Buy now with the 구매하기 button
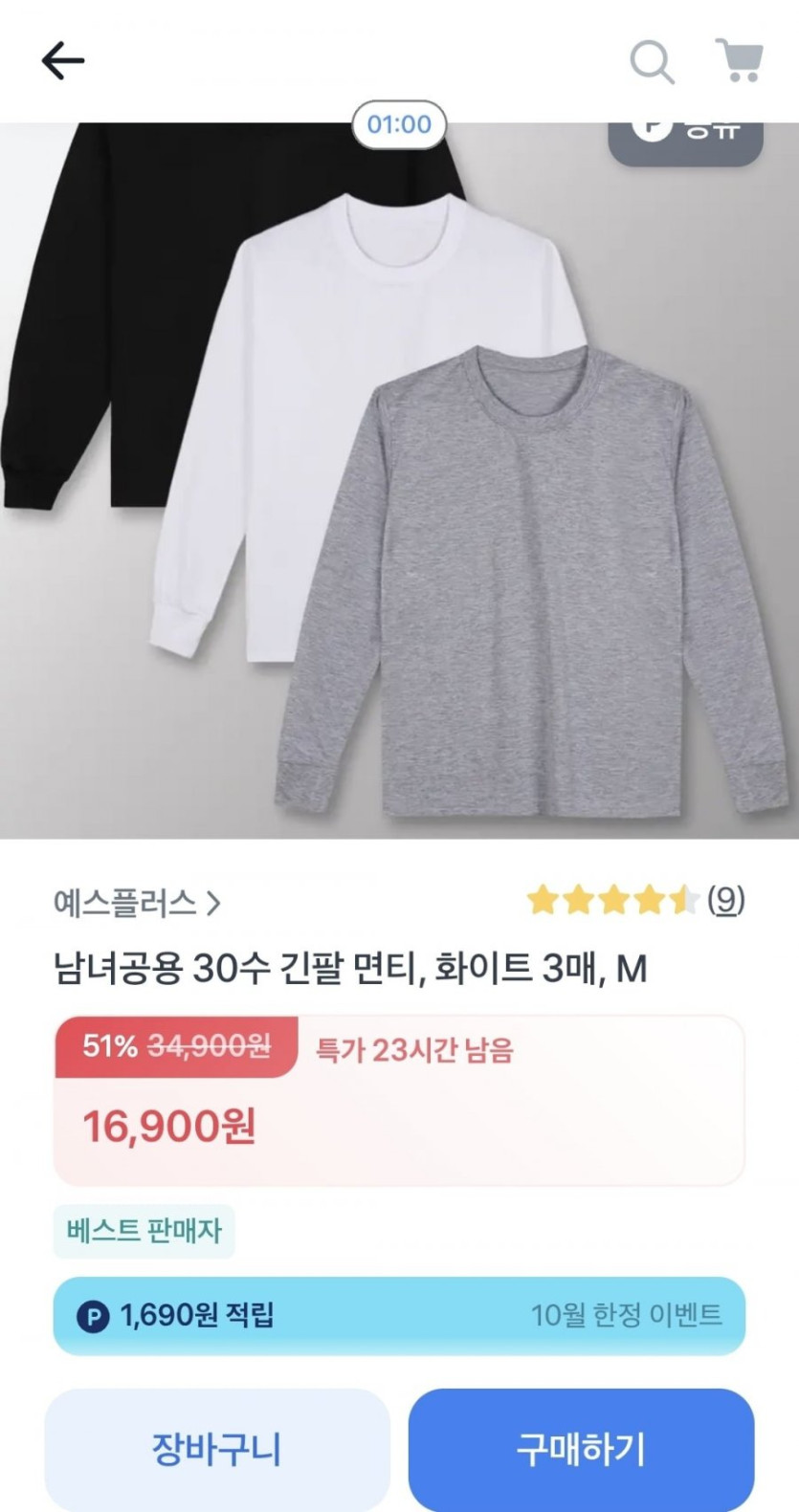The width and height of the screenshot is (799, 1512). tap(581, 1449)
